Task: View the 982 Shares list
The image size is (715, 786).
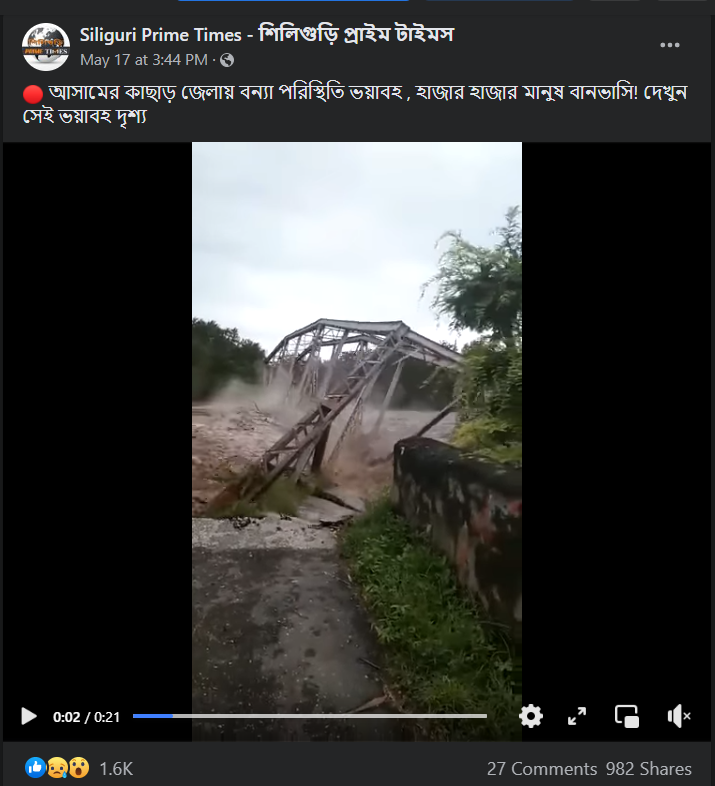Action: pyautogui.click(x=648, y=769)
